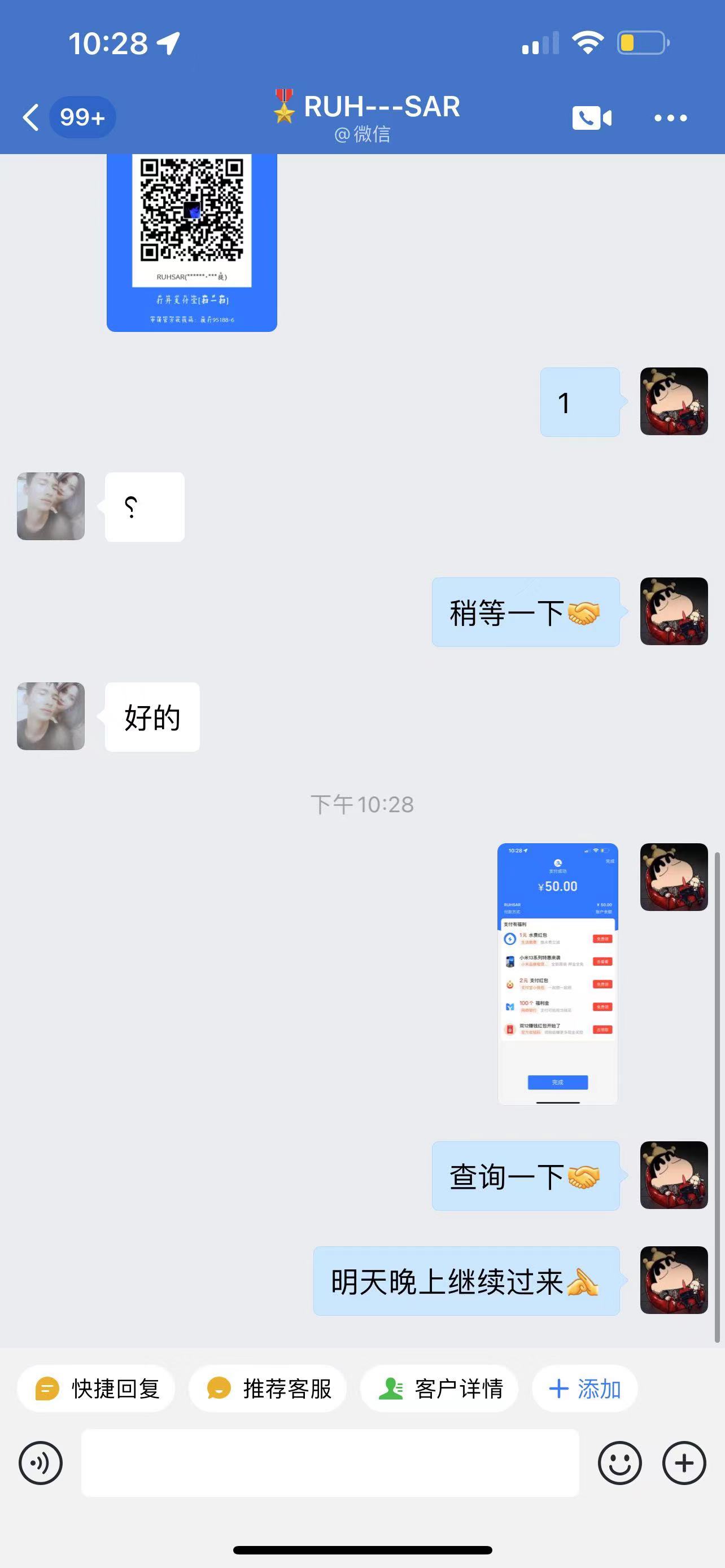Open the three-dot overflow menu
The height and width of the screenshot is (1568, 725).
click(x=670, y=117)
